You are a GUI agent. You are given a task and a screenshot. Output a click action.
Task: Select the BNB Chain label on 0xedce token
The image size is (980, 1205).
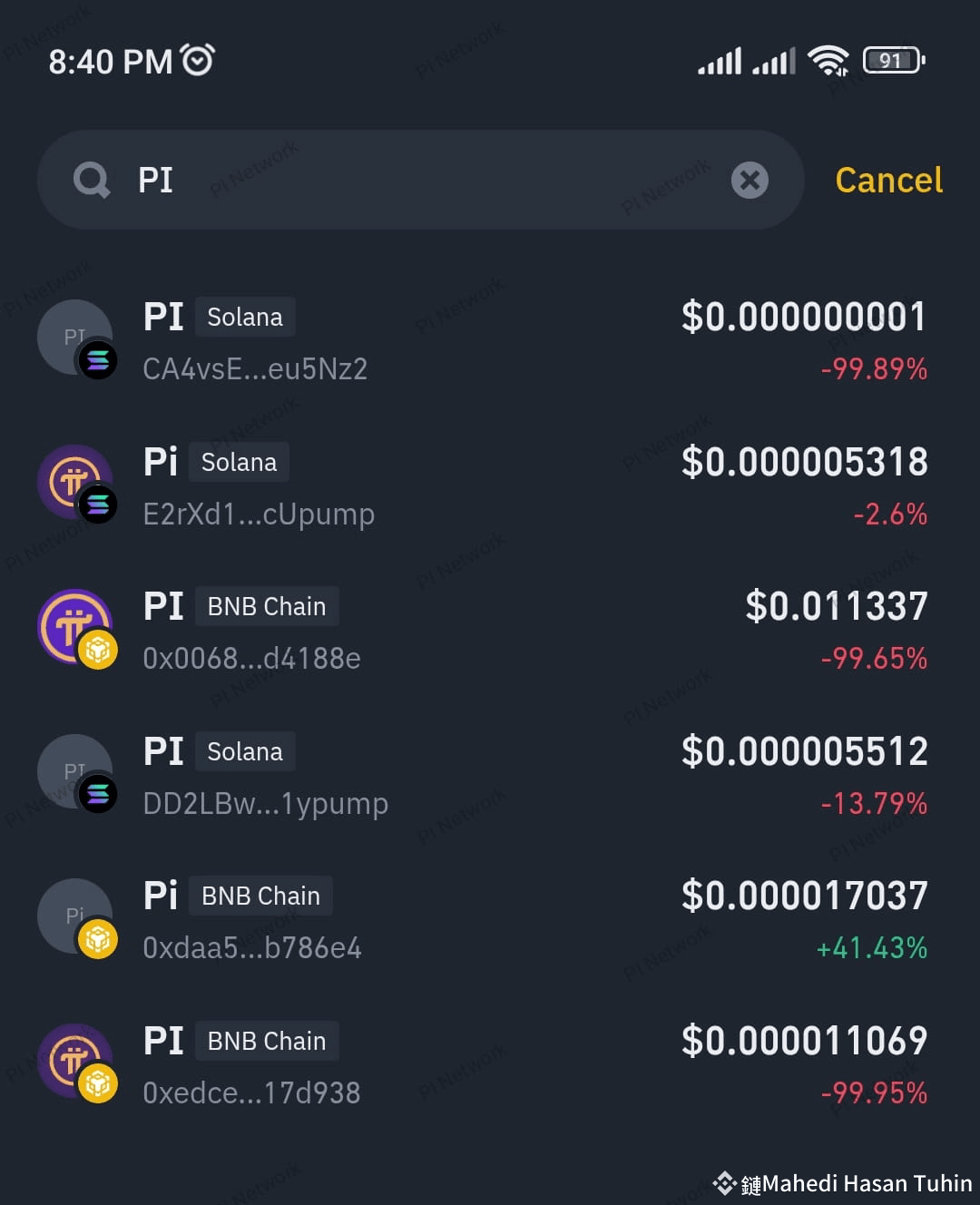pos(266,1041)
